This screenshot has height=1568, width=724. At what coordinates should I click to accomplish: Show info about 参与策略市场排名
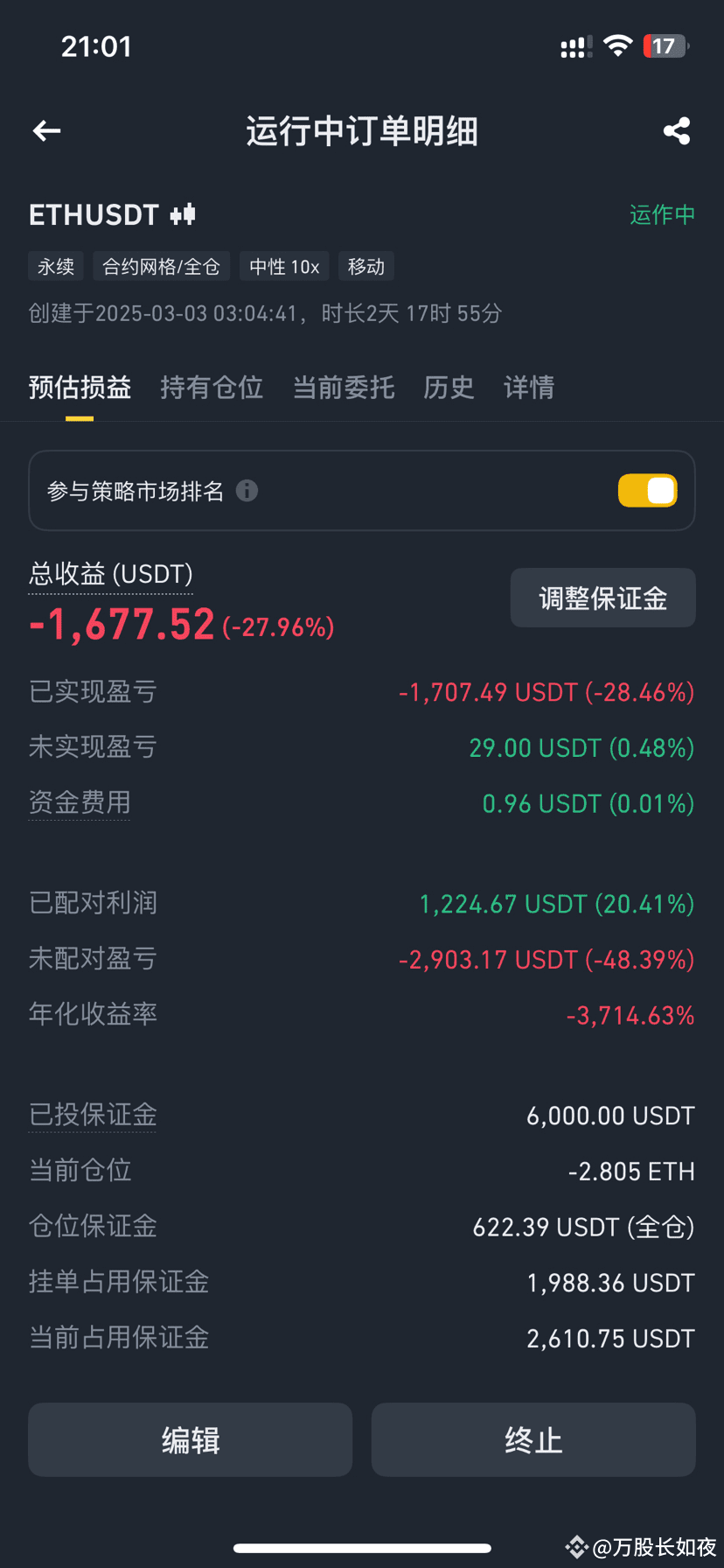(x=247, y=491)
